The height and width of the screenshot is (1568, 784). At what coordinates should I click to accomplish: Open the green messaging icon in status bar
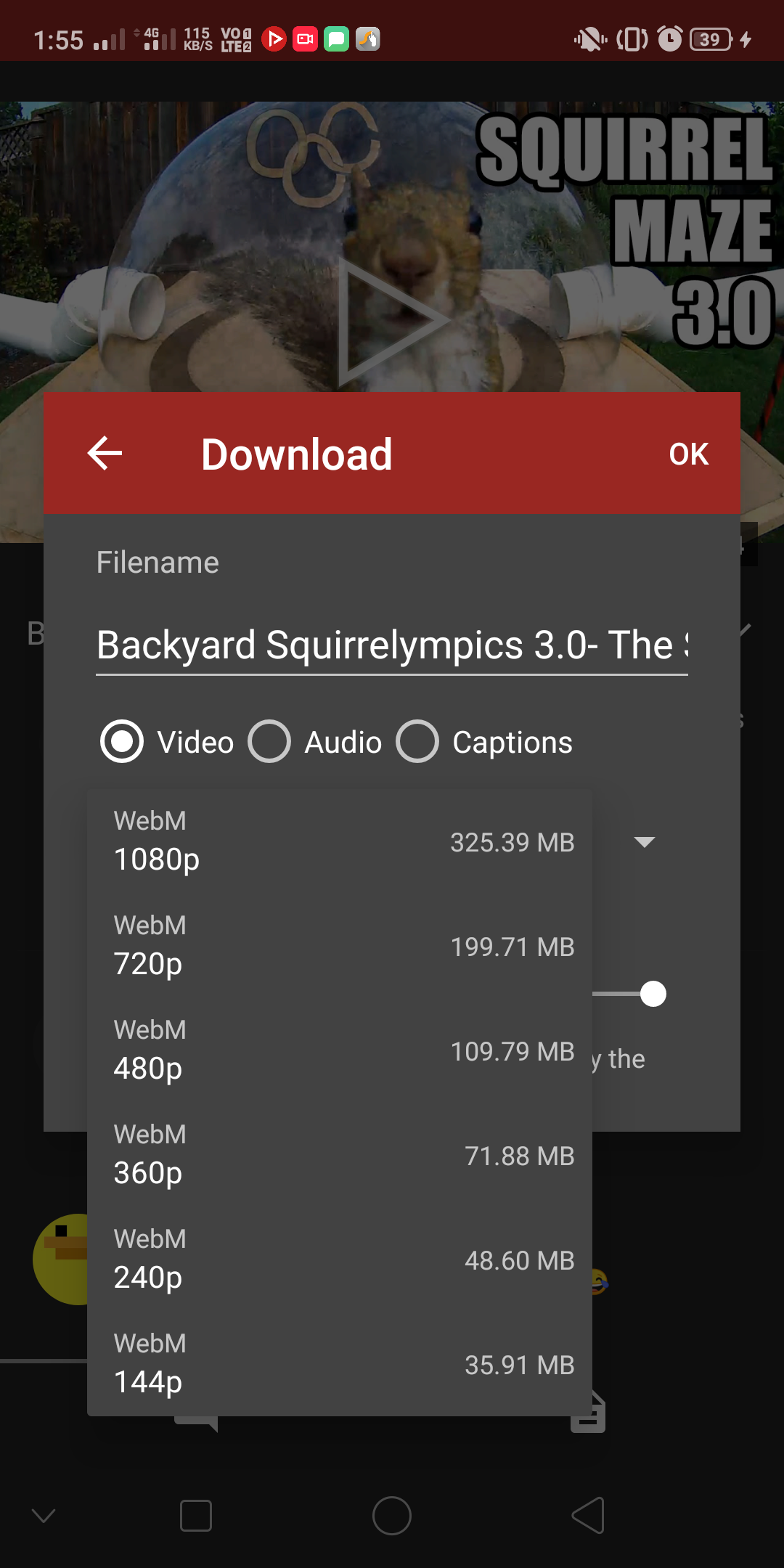tap(336, 39)
